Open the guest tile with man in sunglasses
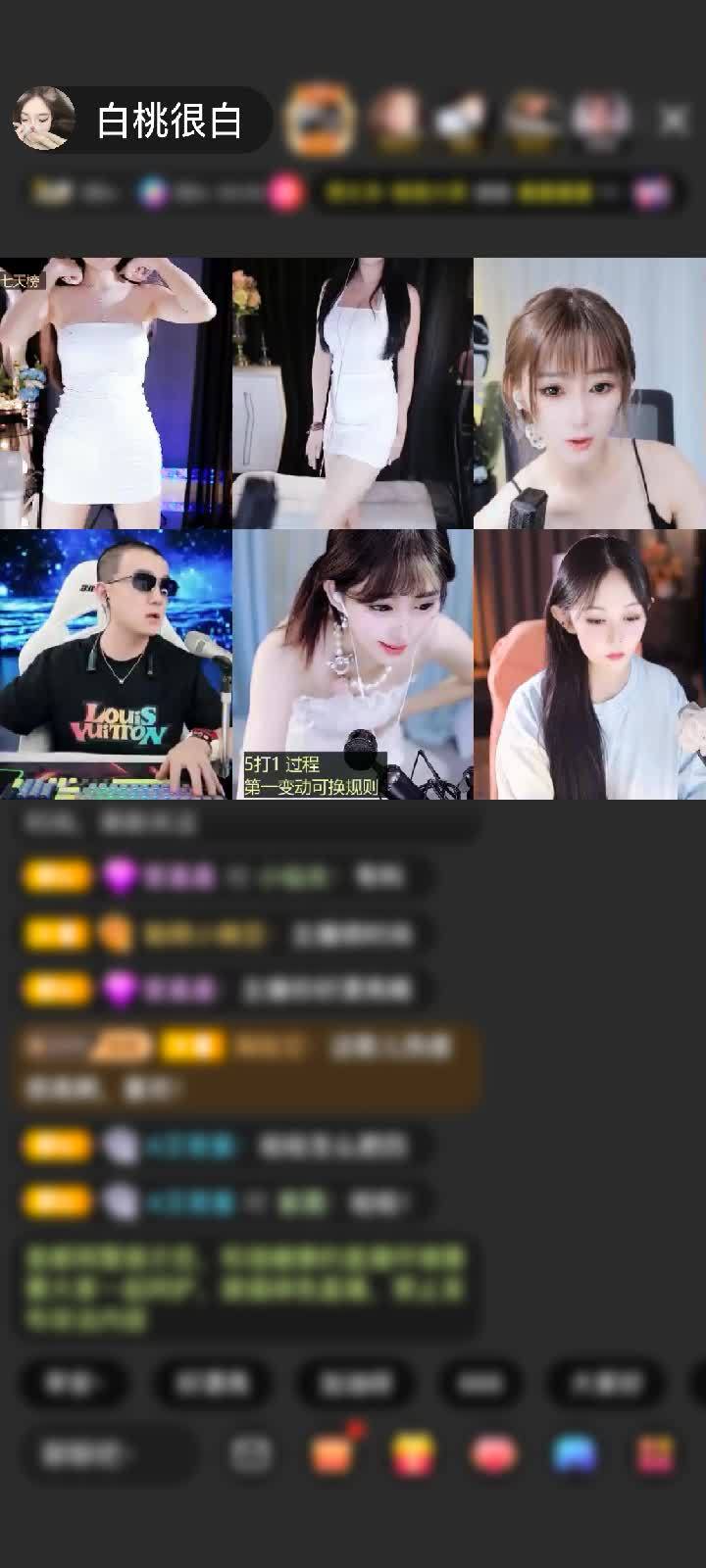 click(116, 664)
